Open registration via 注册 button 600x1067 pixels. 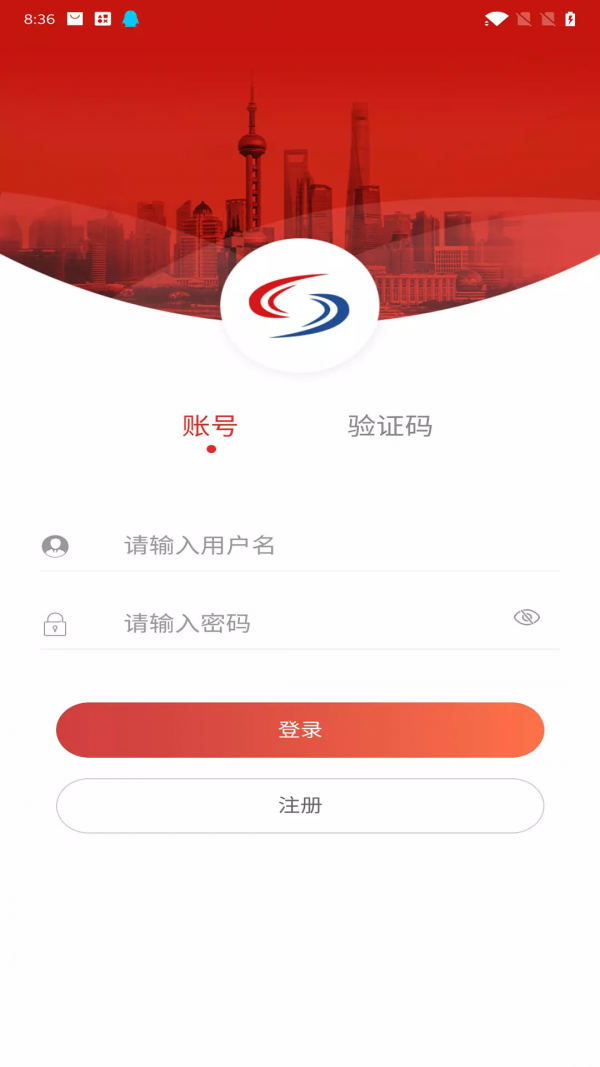(300, 806)
